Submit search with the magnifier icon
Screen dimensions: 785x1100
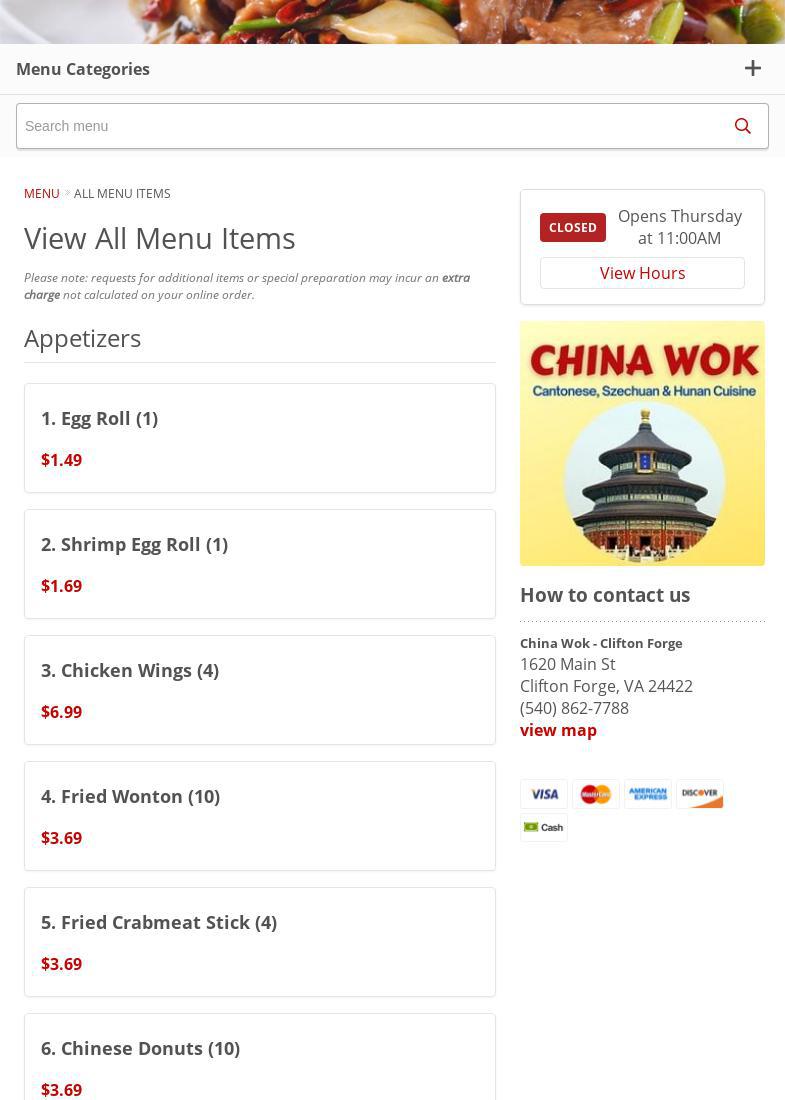(742, 126)
